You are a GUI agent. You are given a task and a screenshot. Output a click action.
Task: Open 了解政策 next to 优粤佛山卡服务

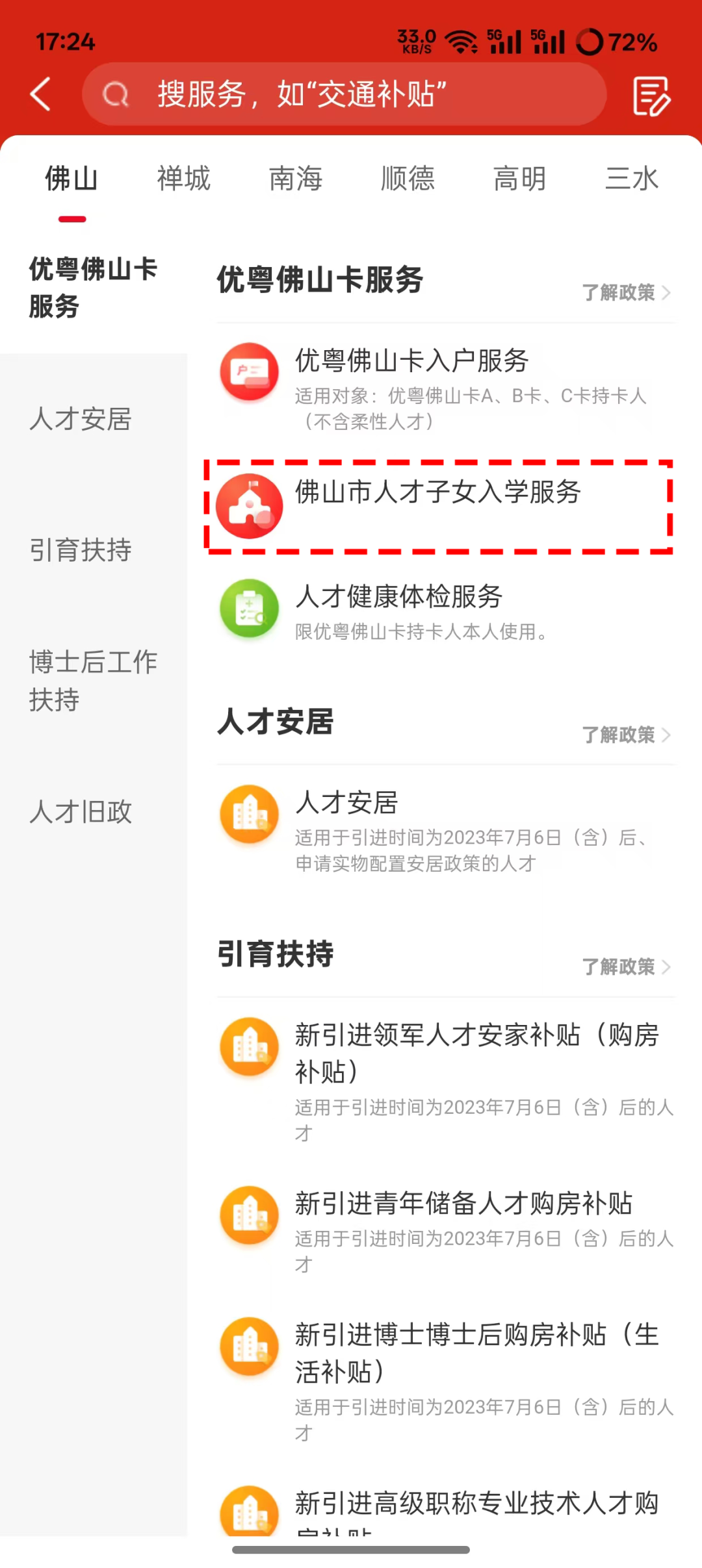625,293
